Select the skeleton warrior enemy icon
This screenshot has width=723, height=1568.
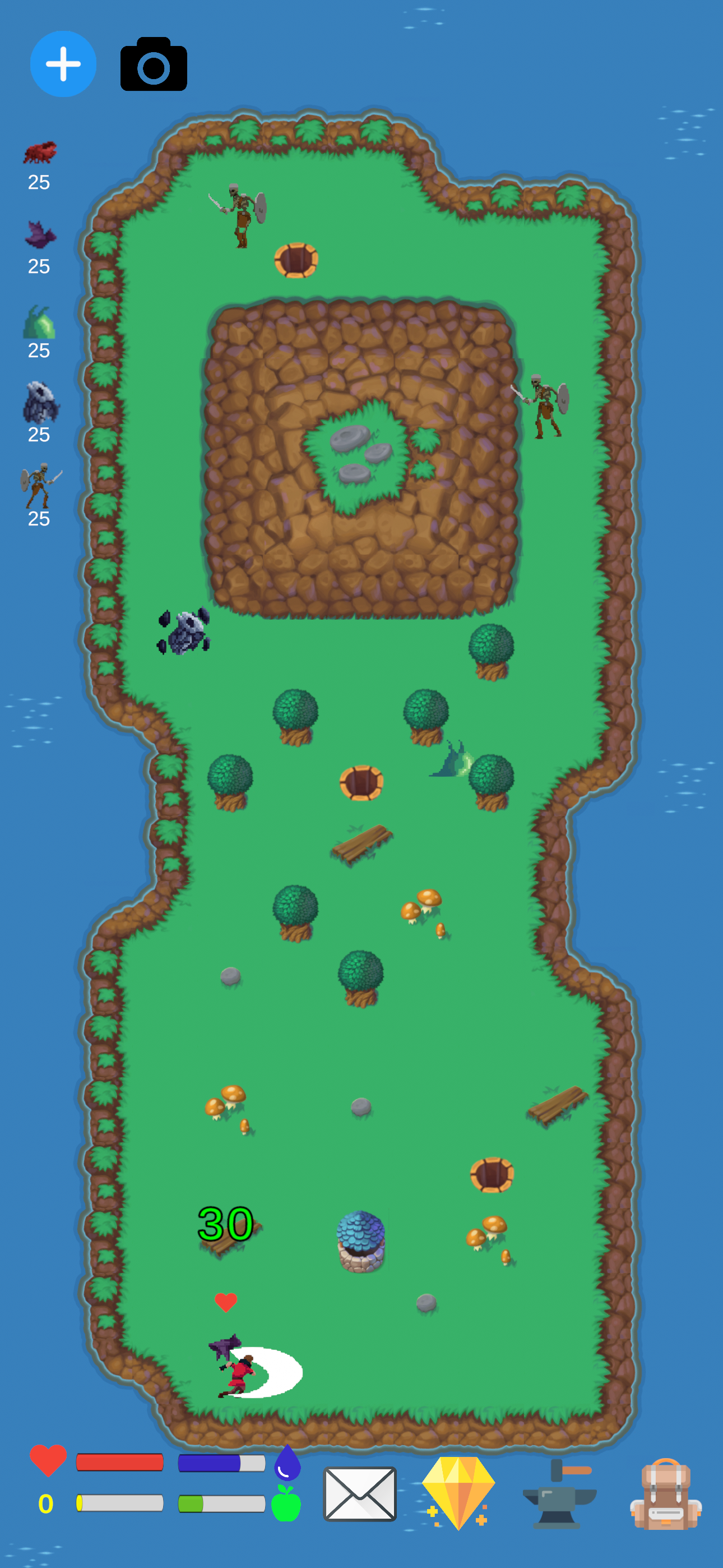tap(40, 486)
